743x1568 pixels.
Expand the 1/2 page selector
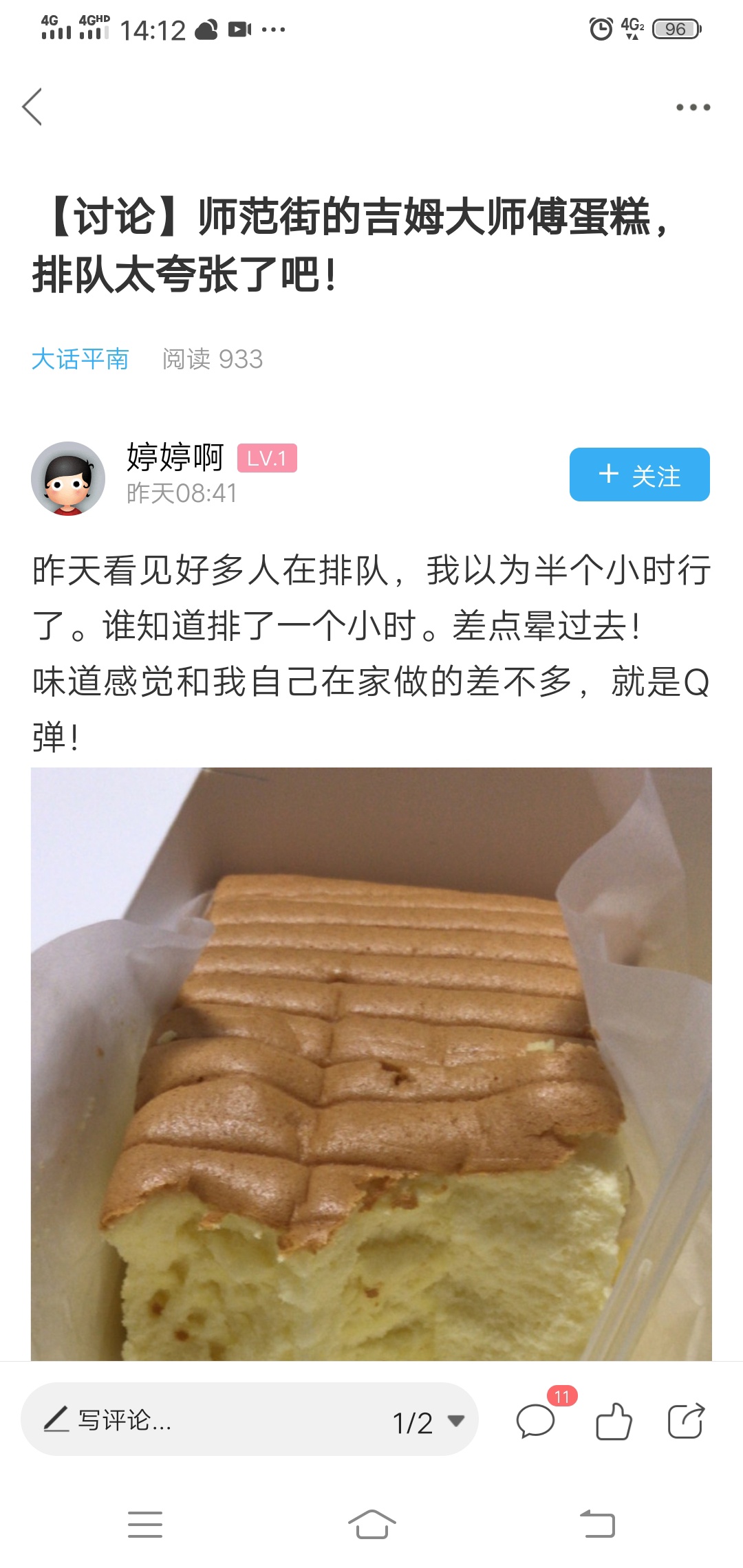pyautogui.click(x=428, y=1422)
